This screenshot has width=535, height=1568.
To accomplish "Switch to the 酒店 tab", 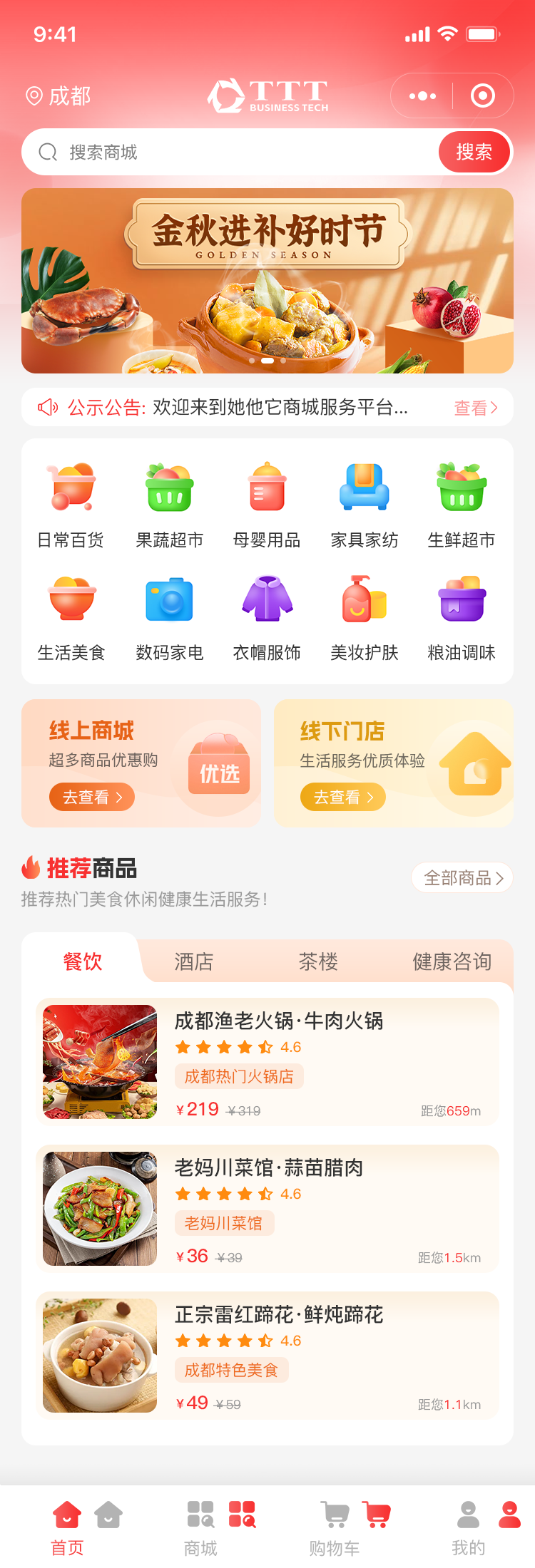I will (194, 961).
